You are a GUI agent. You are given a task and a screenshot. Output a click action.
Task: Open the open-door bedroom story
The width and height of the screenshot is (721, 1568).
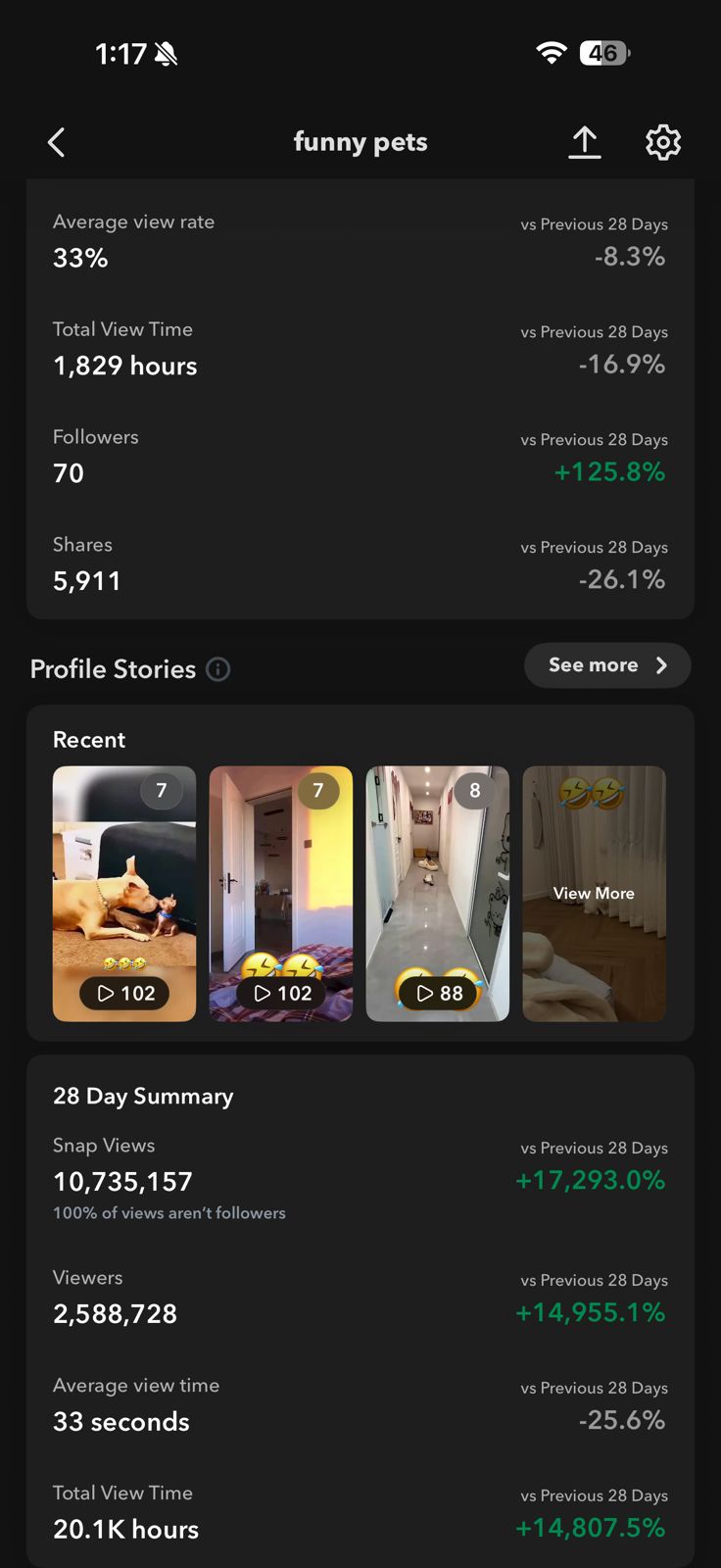pos(281,893)
